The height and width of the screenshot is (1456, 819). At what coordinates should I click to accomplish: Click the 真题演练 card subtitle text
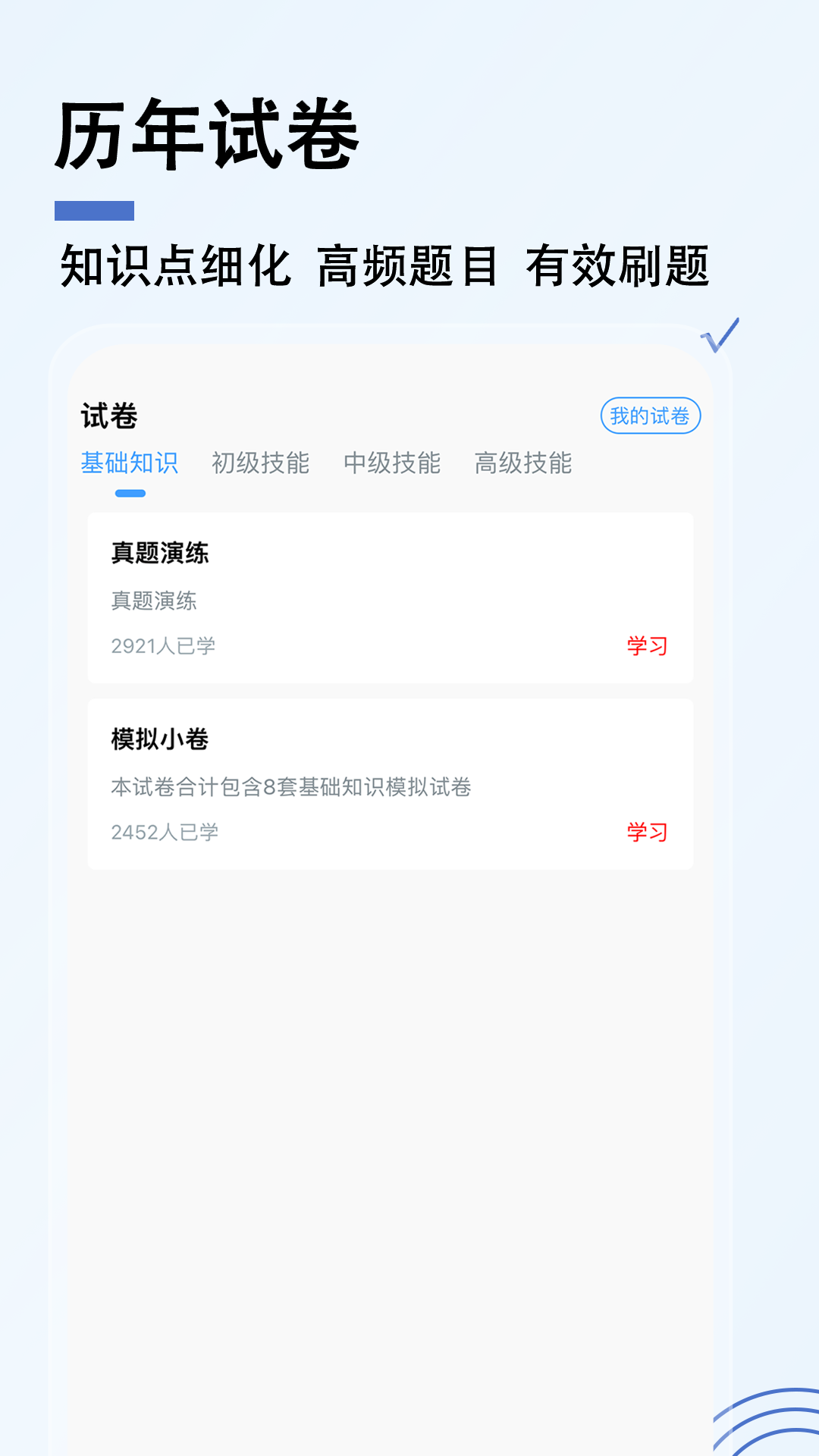(x=153, y=600)
